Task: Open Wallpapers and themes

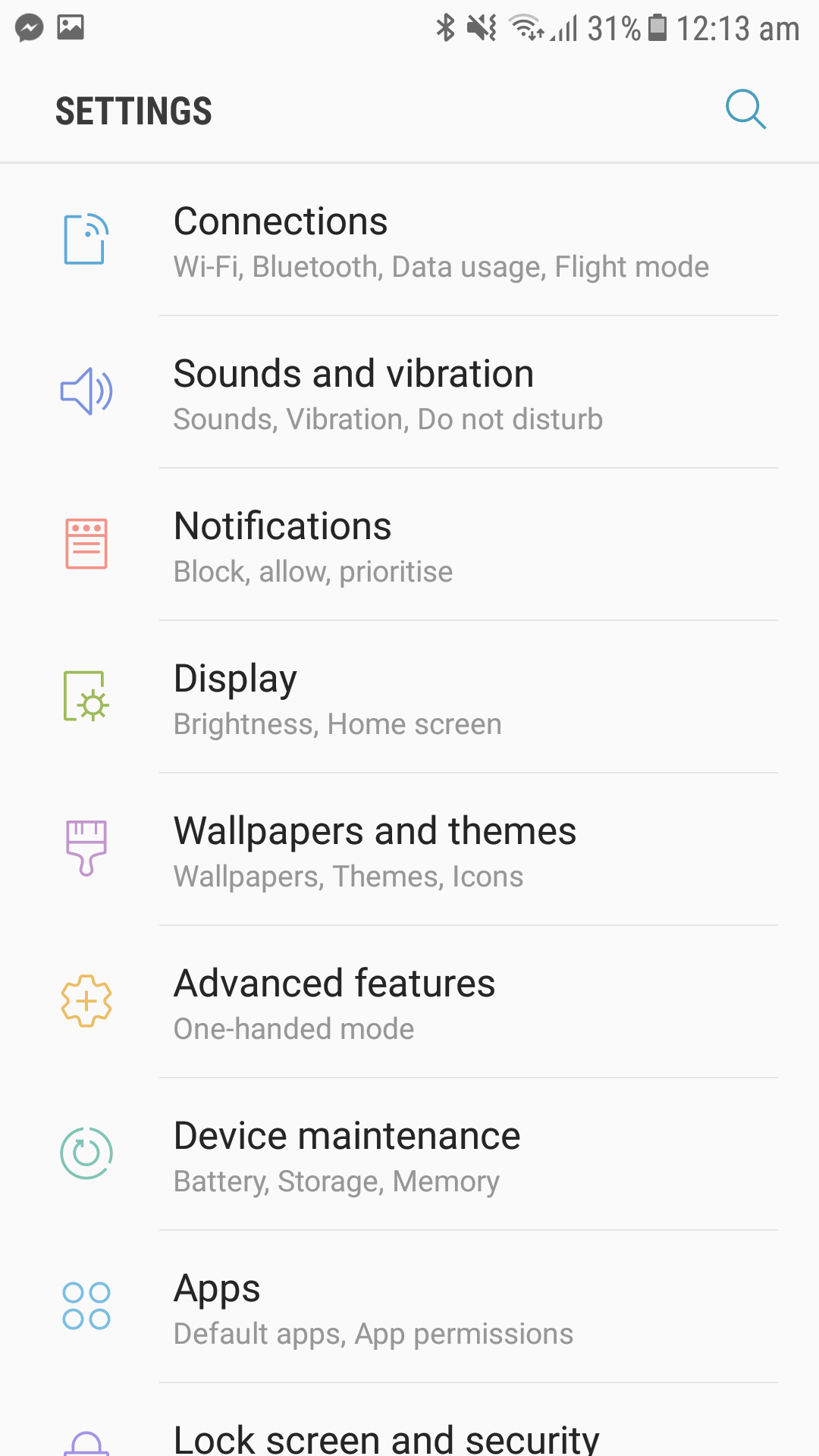Action: [x=409, y=850]
